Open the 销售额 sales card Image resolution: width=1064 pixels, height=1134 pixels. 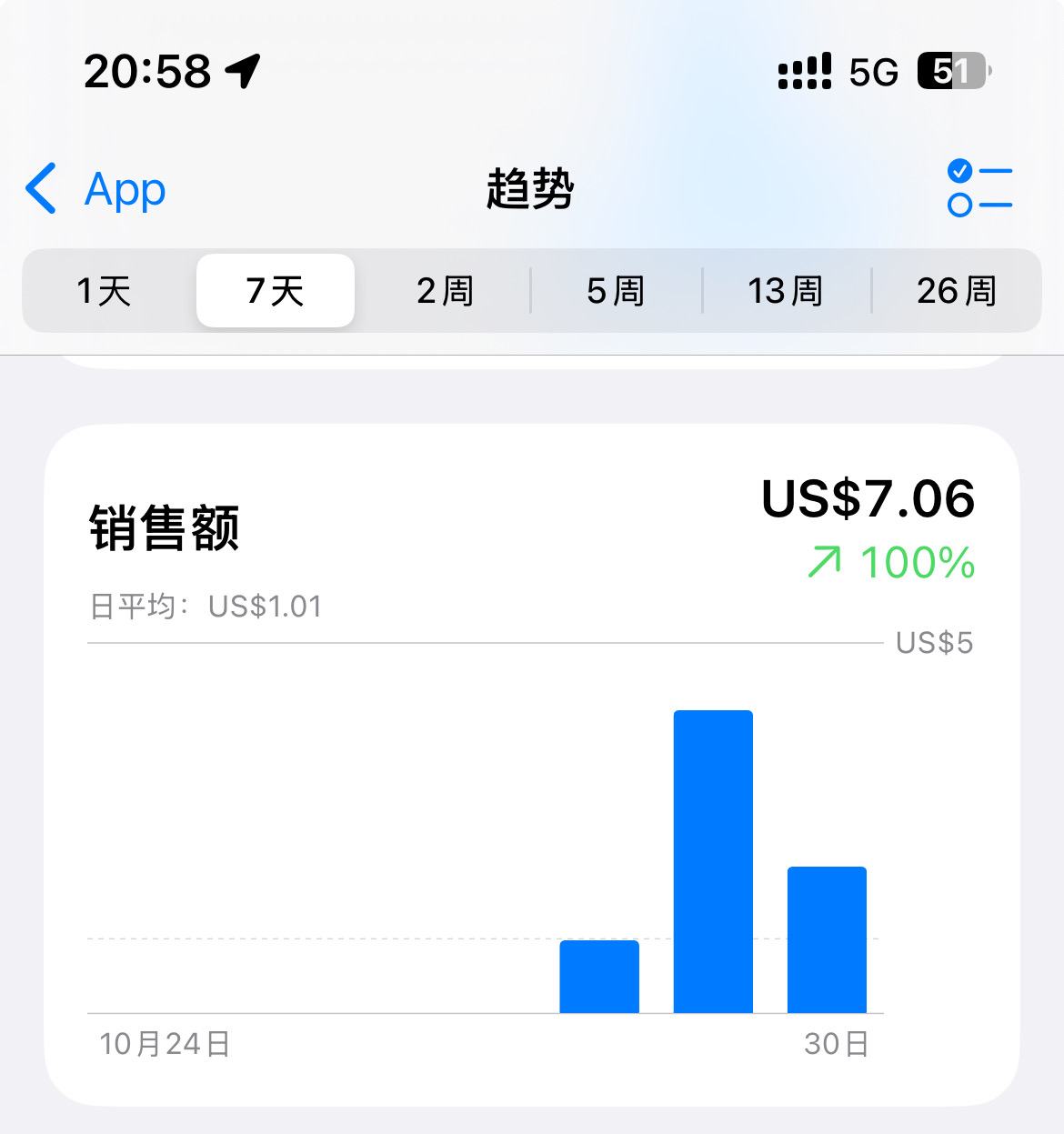(531, 764)
